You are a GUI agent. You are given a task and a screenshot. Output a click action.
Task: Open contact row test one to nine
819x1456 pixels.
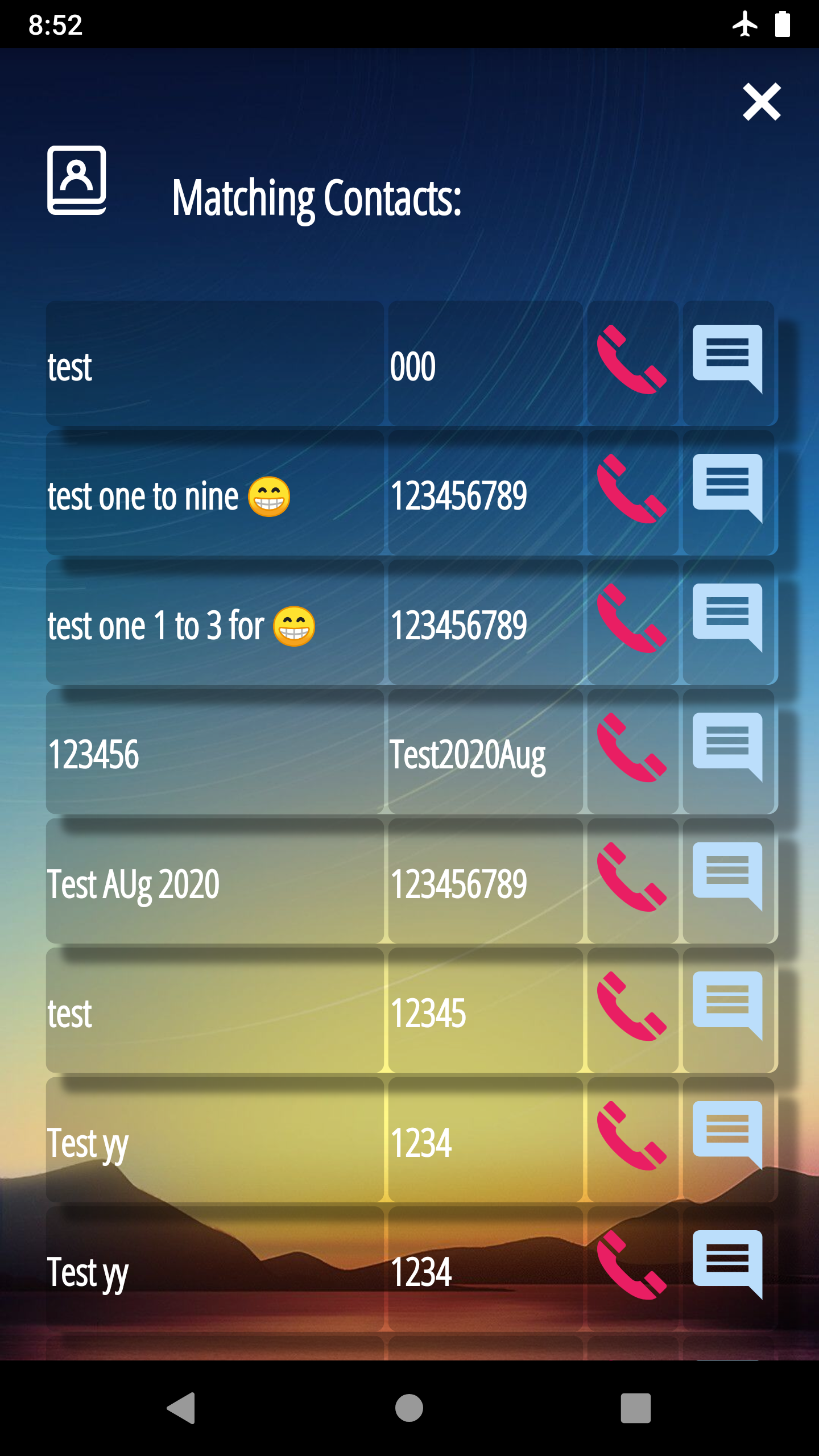[x=215, y=494]
